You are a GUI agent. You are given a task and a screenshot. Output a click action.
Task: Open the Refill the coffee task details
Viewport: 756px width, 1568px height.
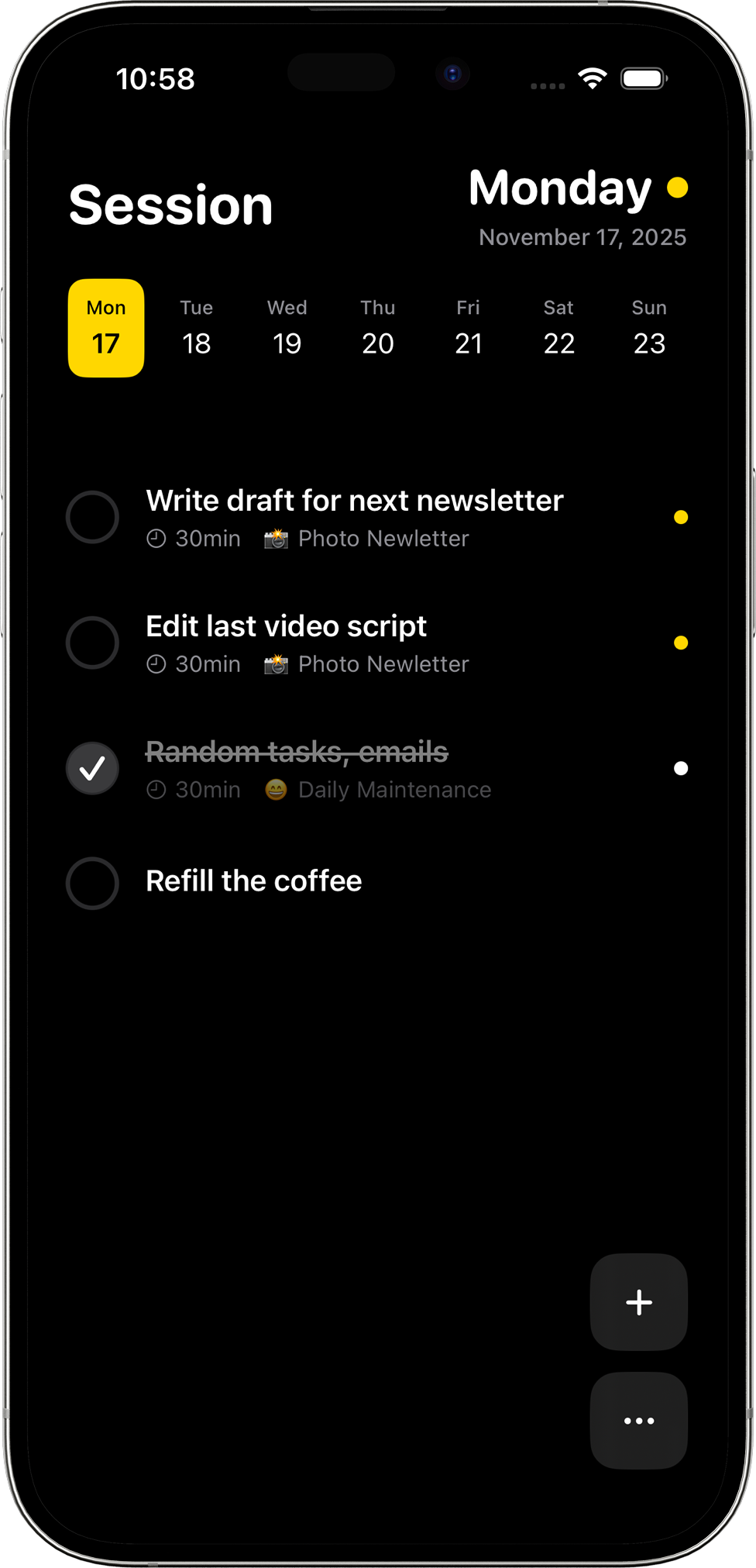coord(253,881)
